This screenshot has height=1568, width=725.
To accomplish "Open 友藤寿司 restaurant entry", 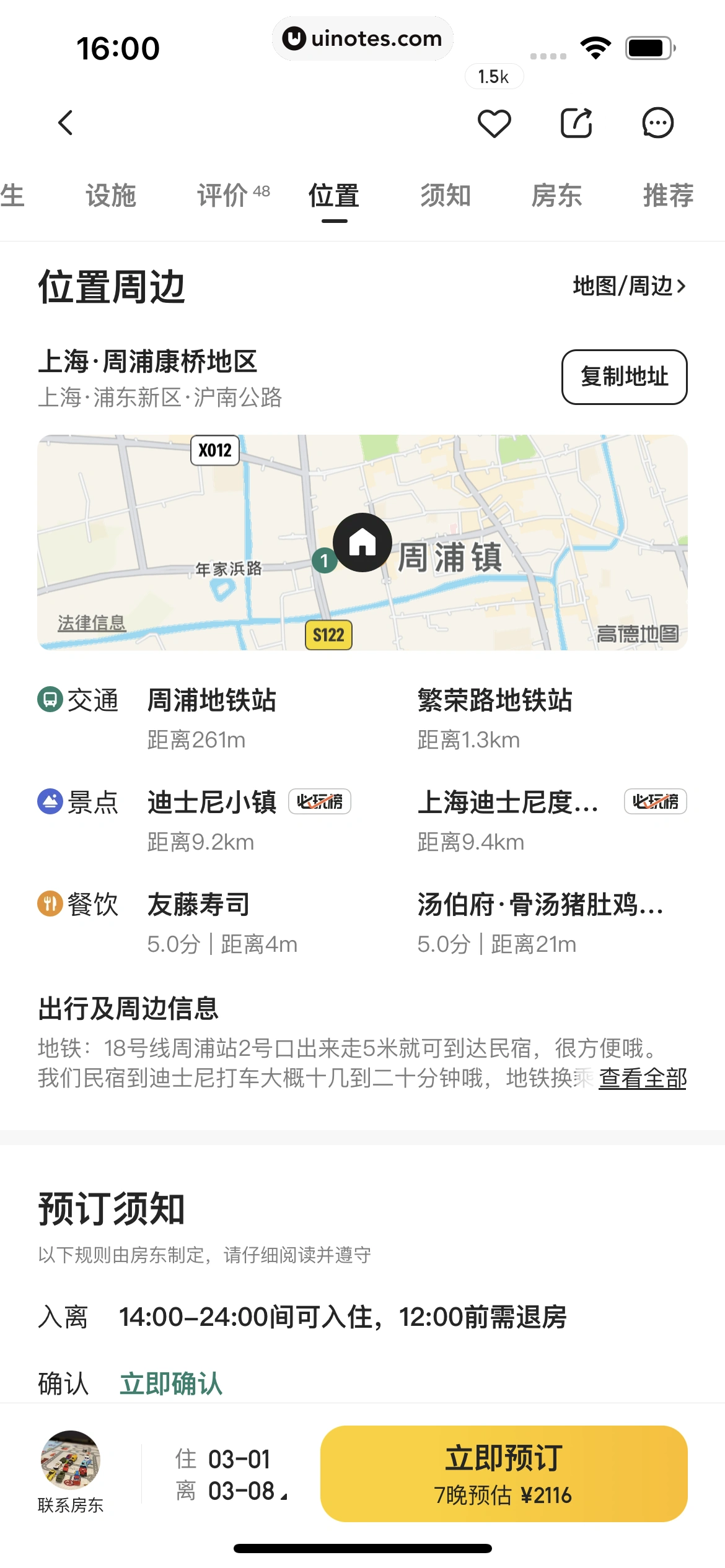I will (x=198, y=905).
